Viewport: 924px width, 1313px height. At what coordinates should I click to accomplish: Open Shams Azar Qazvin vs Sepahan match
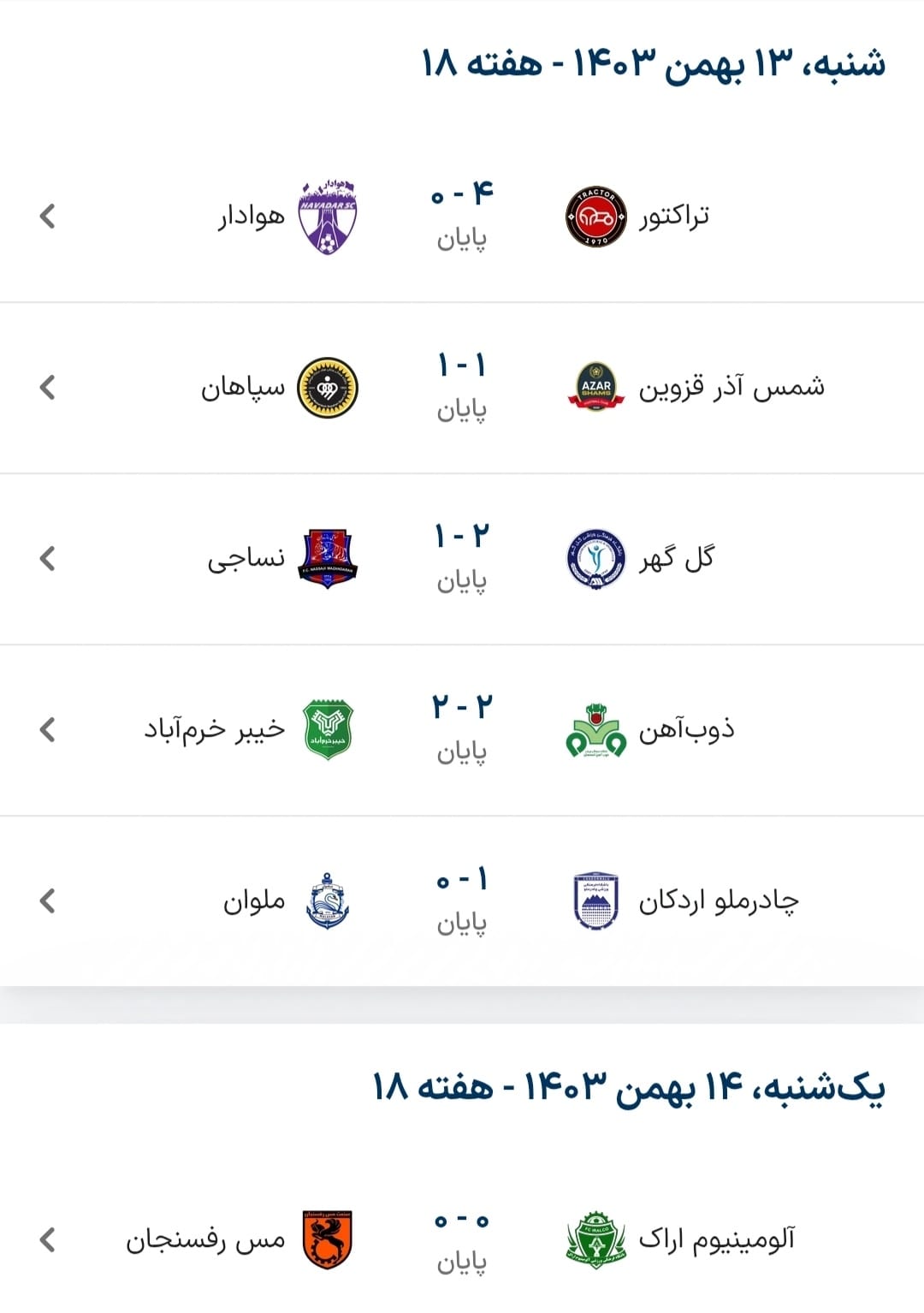(x=462, y=387)
